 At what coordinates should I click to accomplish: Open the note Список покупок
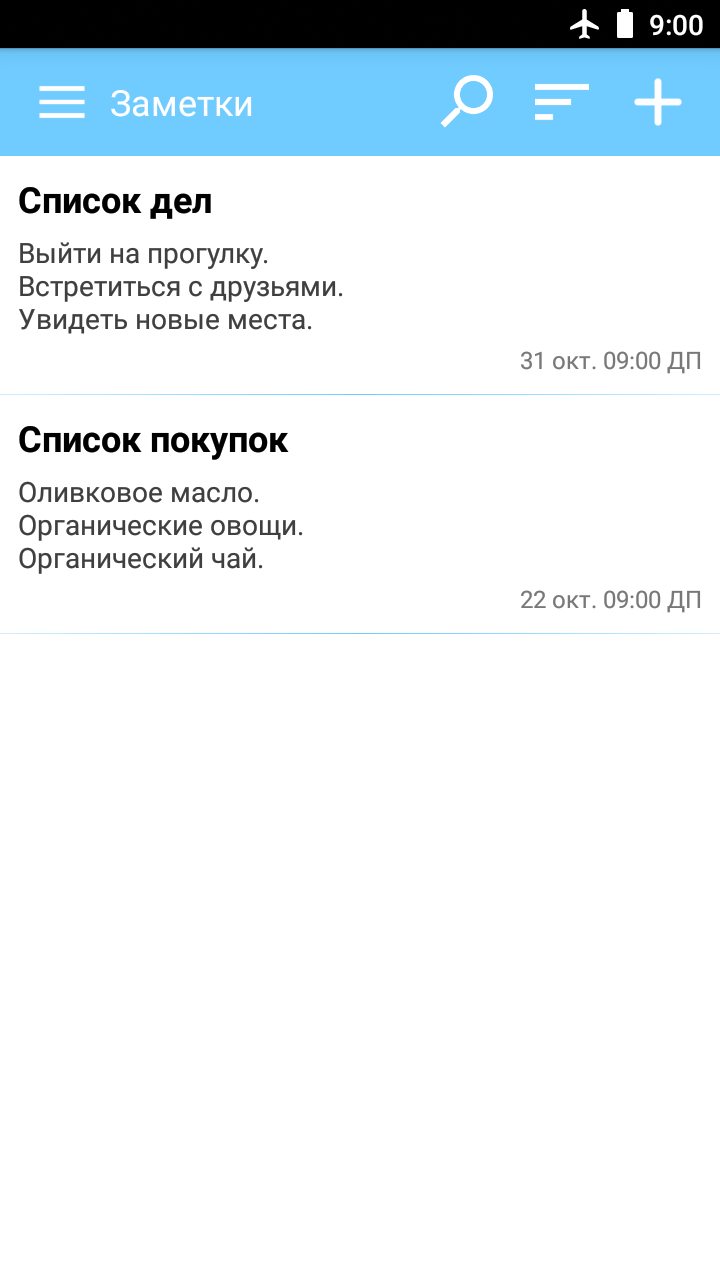click(x=360, y=514)
